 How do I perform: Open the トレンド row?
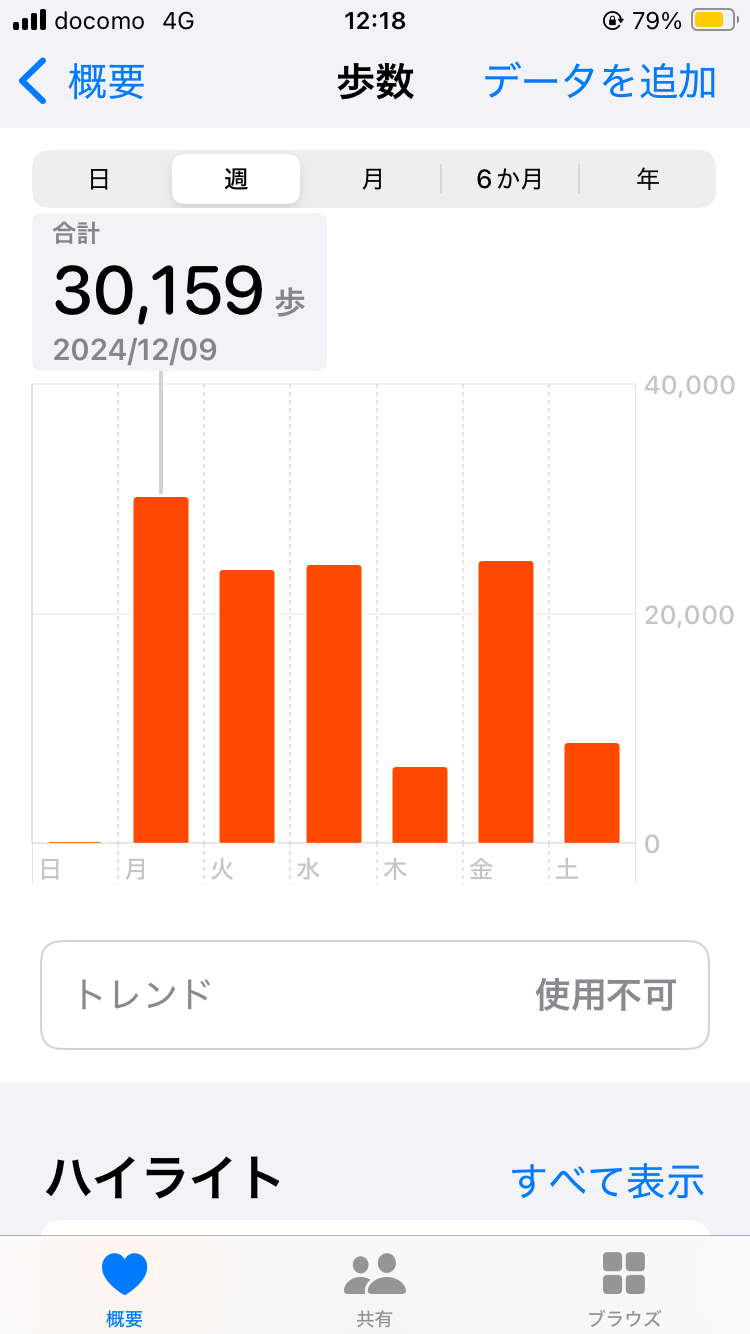tap(375, 995)
